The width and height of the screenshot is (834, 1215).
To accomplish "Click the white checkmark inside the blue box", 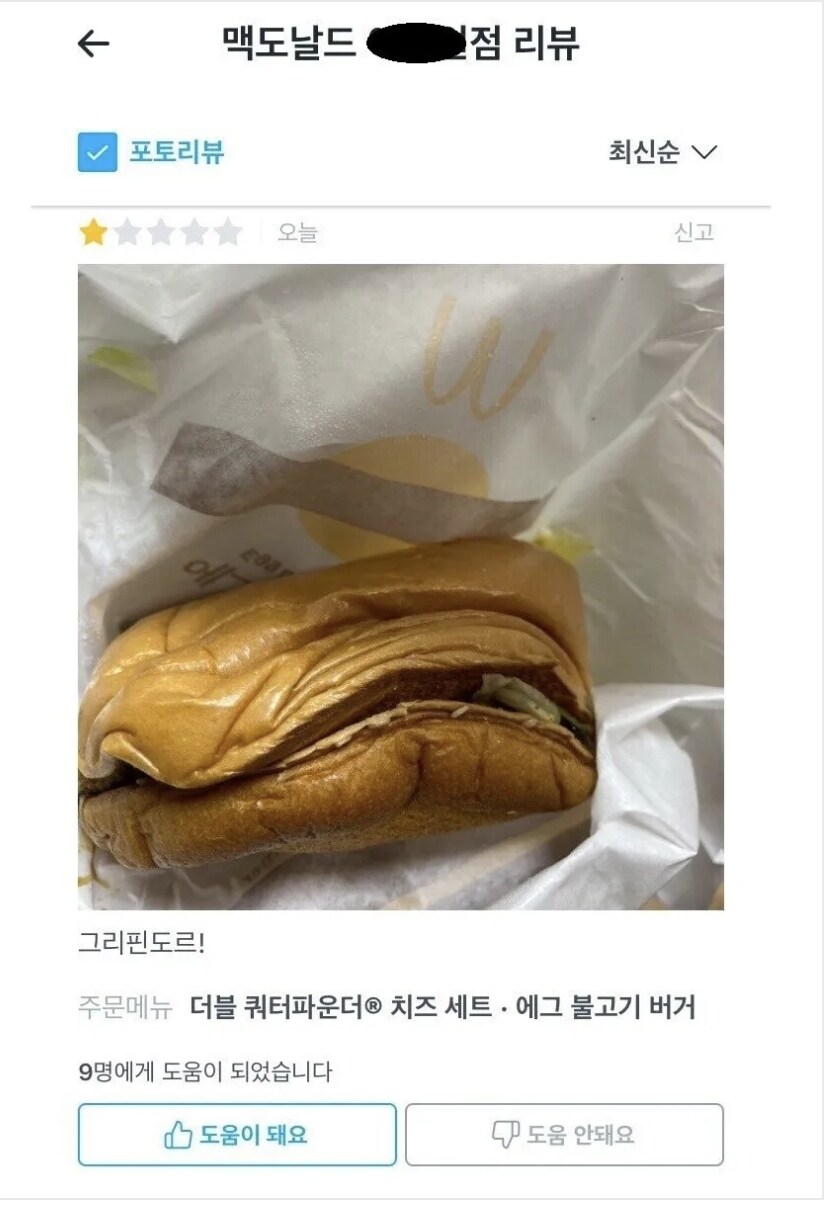I will click(x=95, y=152).
